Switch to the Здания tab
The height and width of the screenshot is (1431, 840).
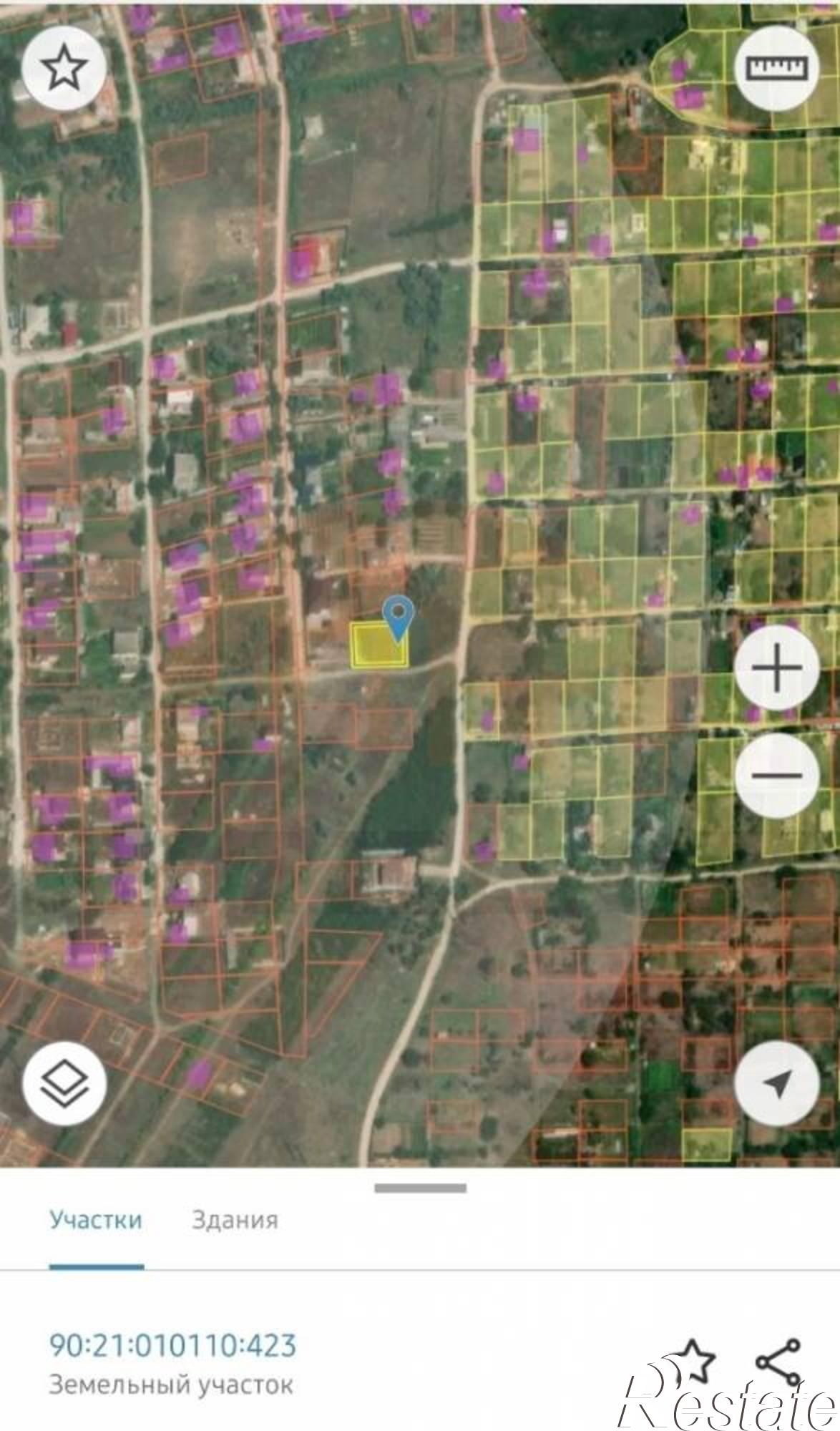click(x=235, y=1220)
